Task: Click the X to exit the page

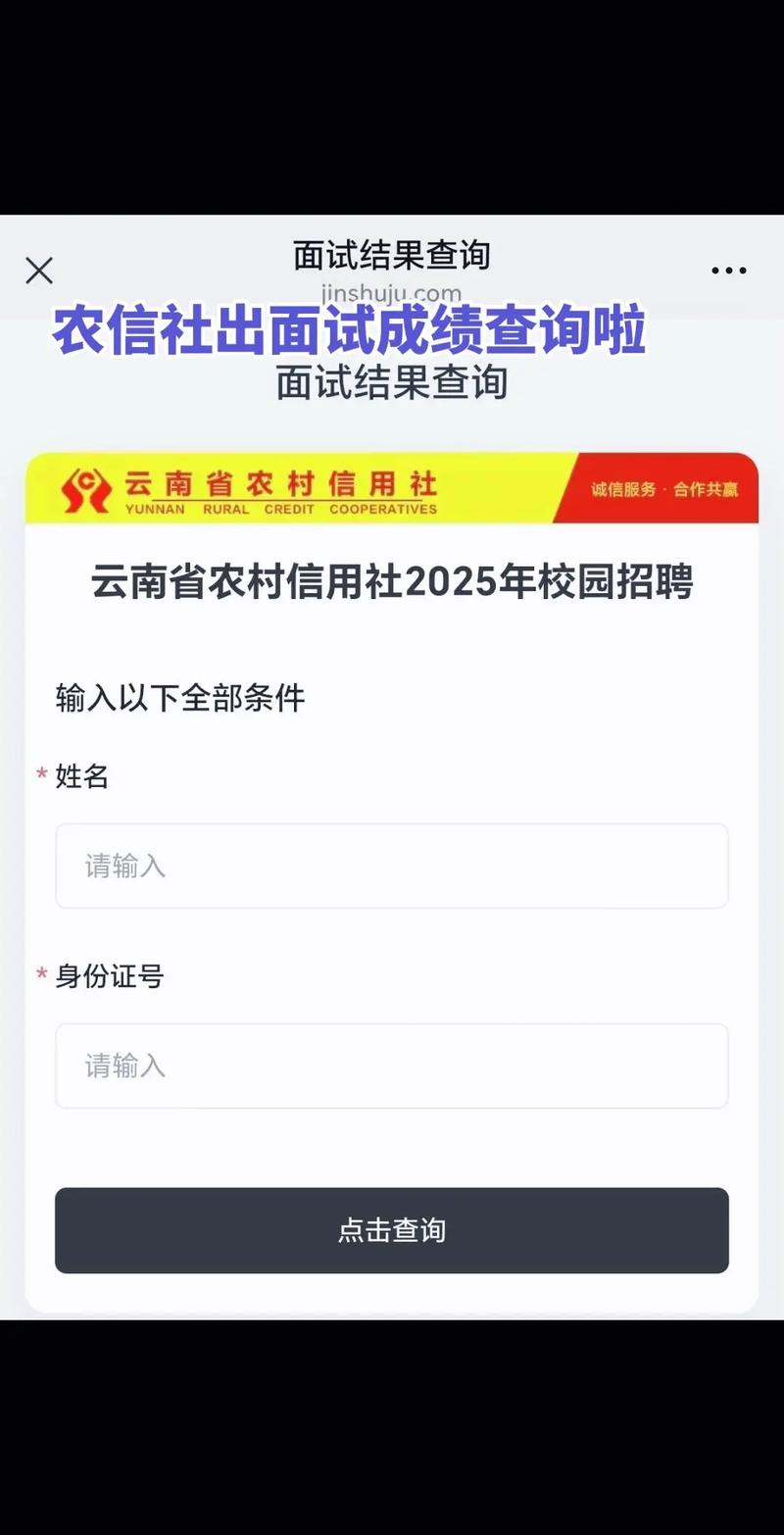Action: (x=39, y=271)
